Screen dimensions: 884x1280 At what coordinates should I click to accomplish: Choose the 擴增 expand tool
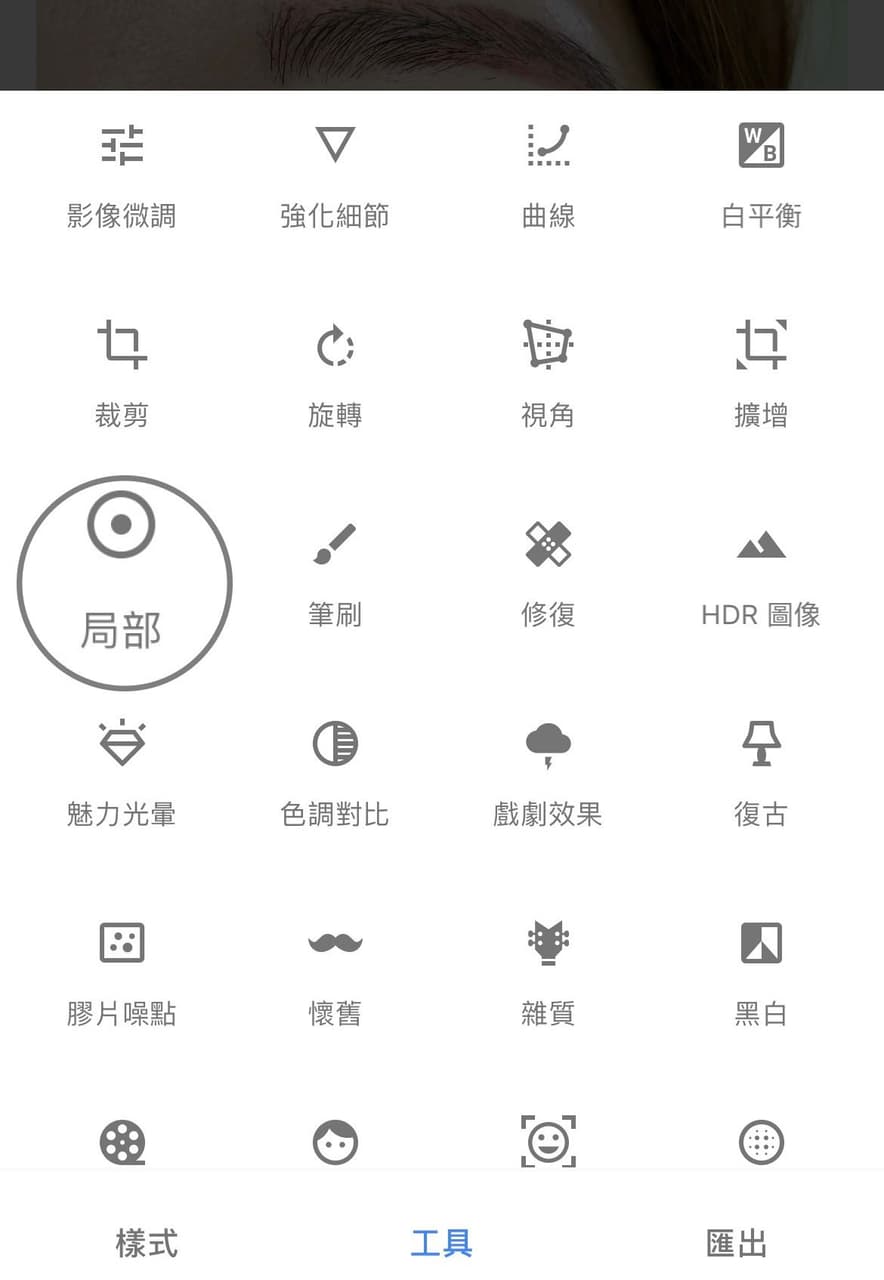(761, 375)
